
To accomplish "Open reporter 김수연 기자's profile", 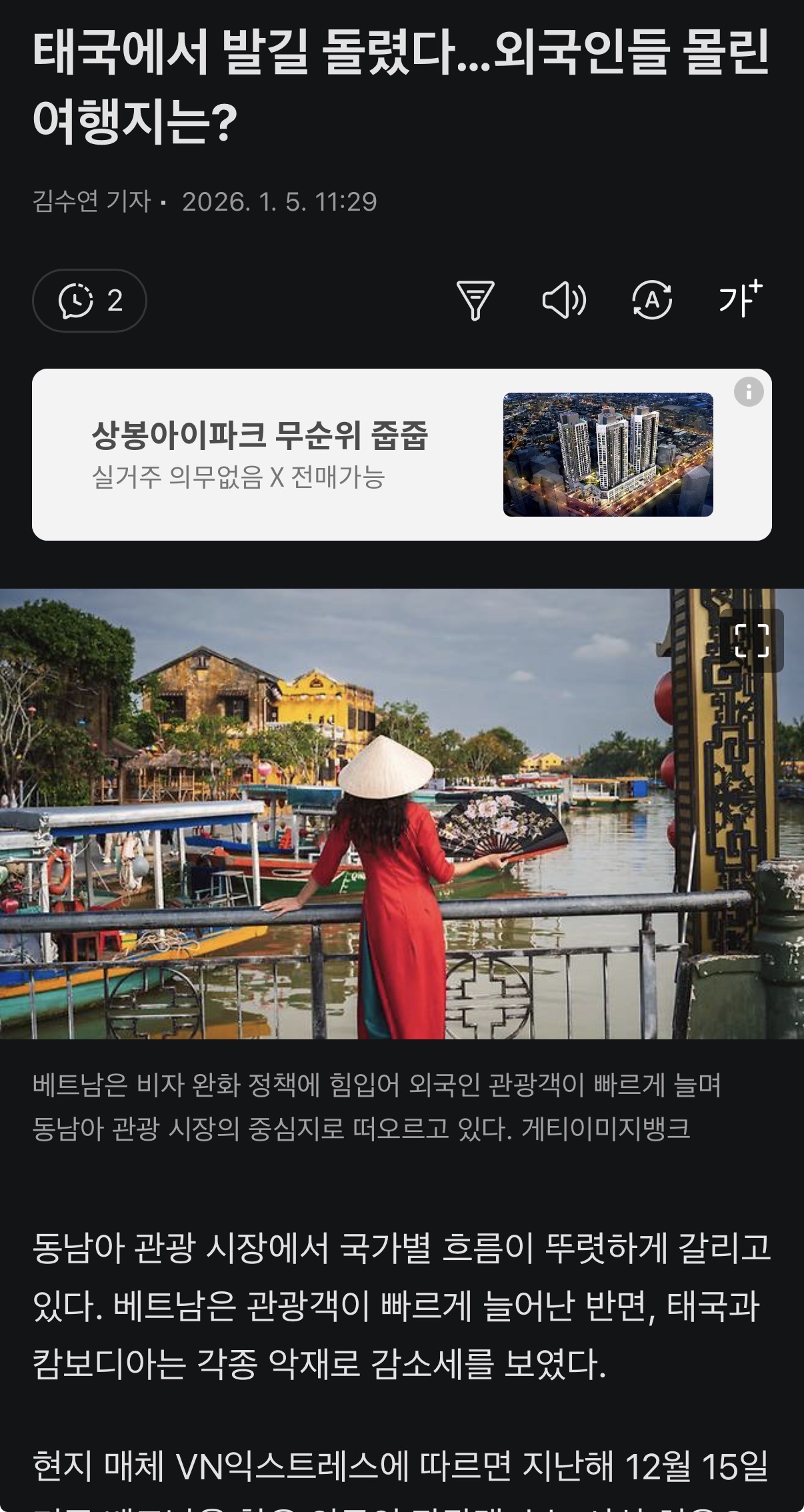I will pyautogui.click(x=92, y=201).
